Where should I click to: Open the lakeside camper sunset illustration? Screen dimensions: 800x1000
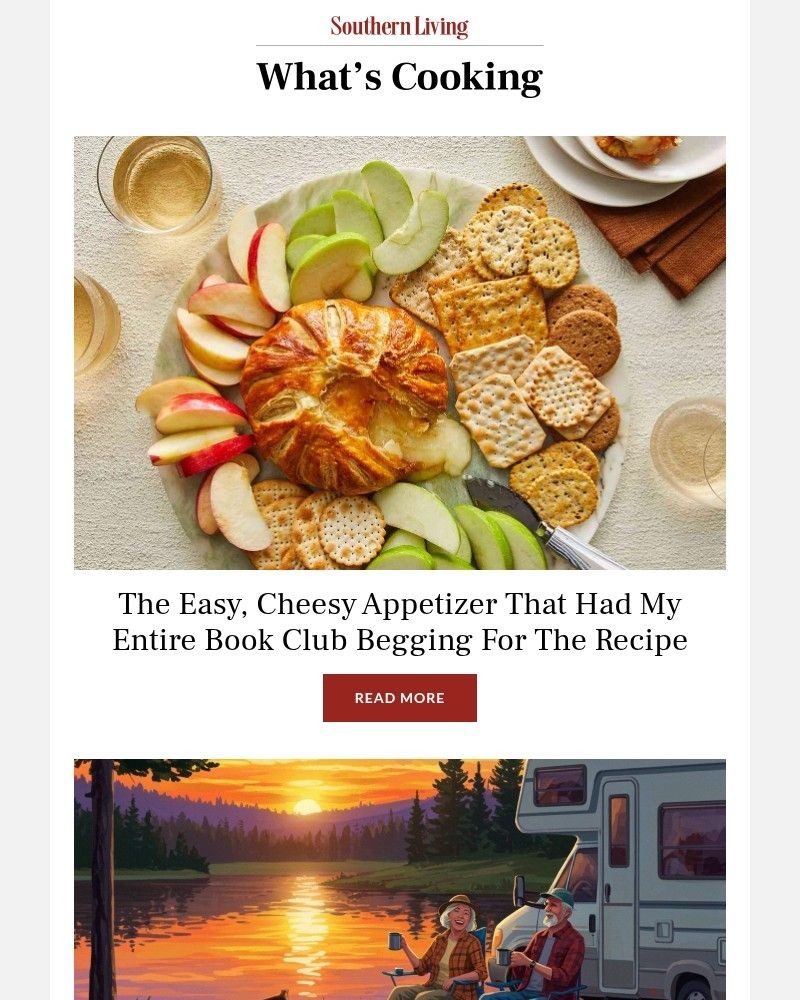(399, 880)
